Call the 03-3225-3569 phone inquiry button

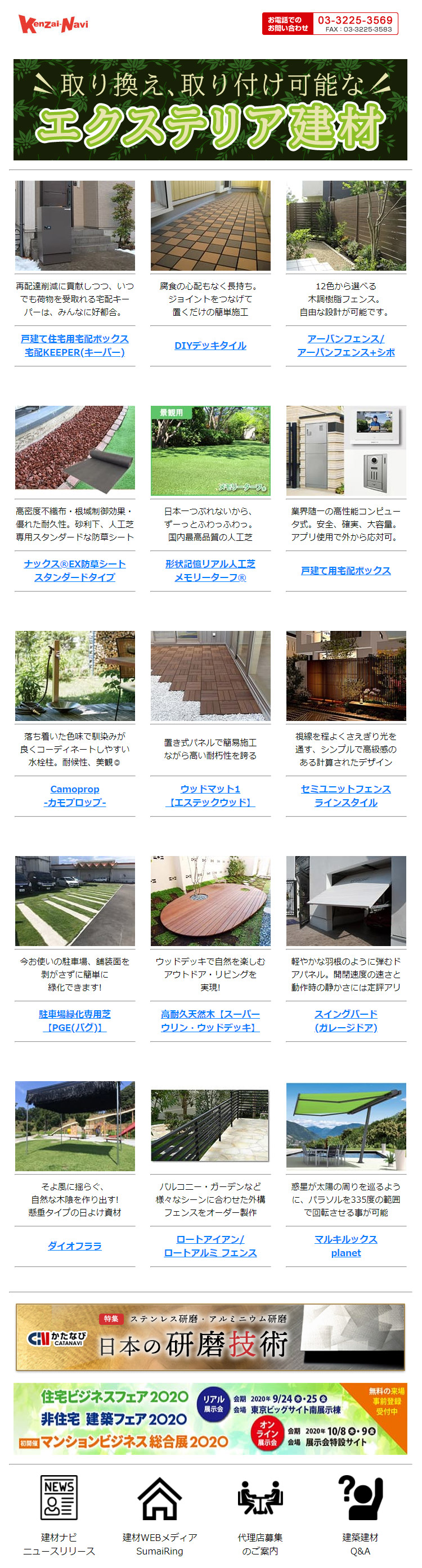click(329, 24)
